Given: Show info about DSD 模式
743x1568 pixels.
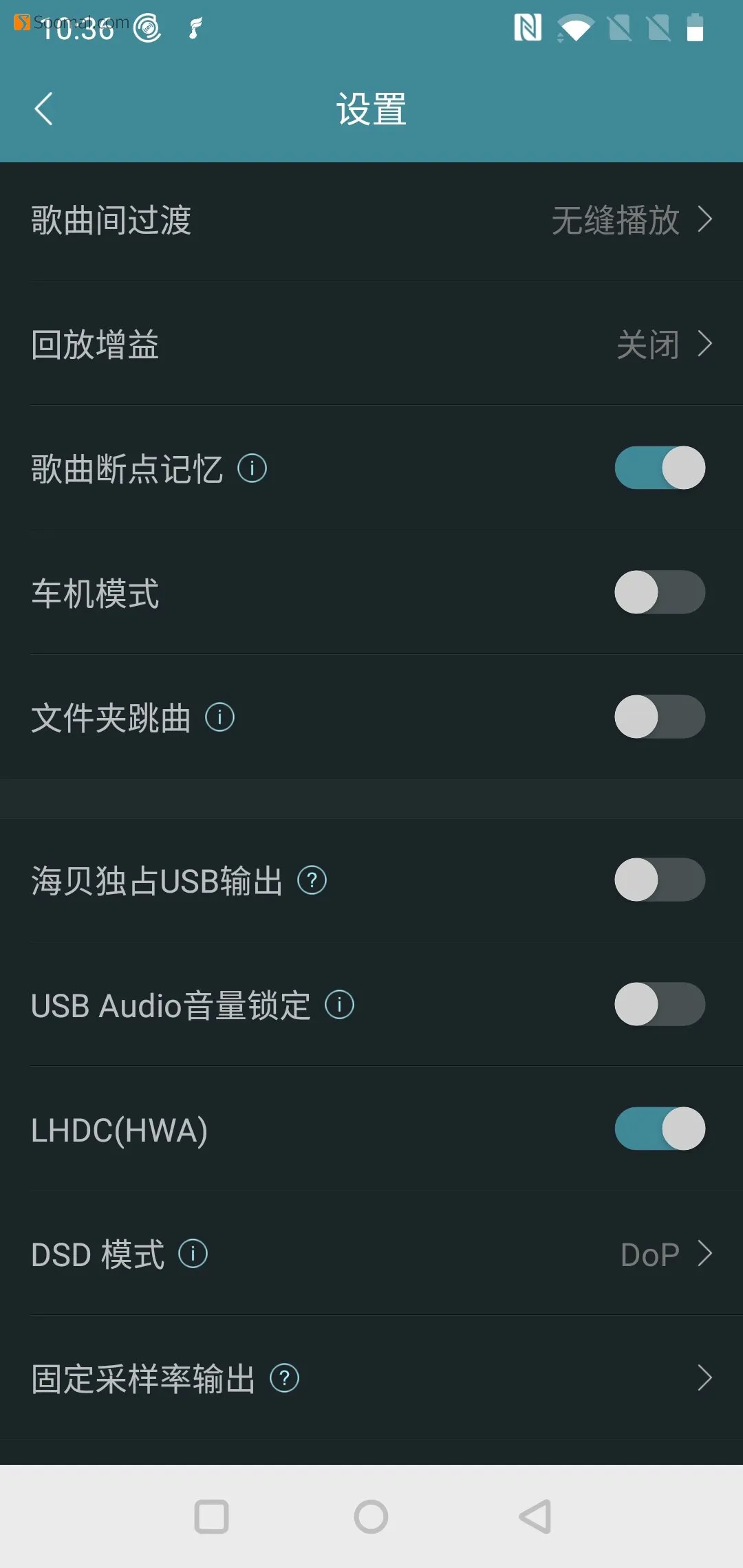Looking at the screenshot, I should pyautogui.click(x=193, y=1254).
